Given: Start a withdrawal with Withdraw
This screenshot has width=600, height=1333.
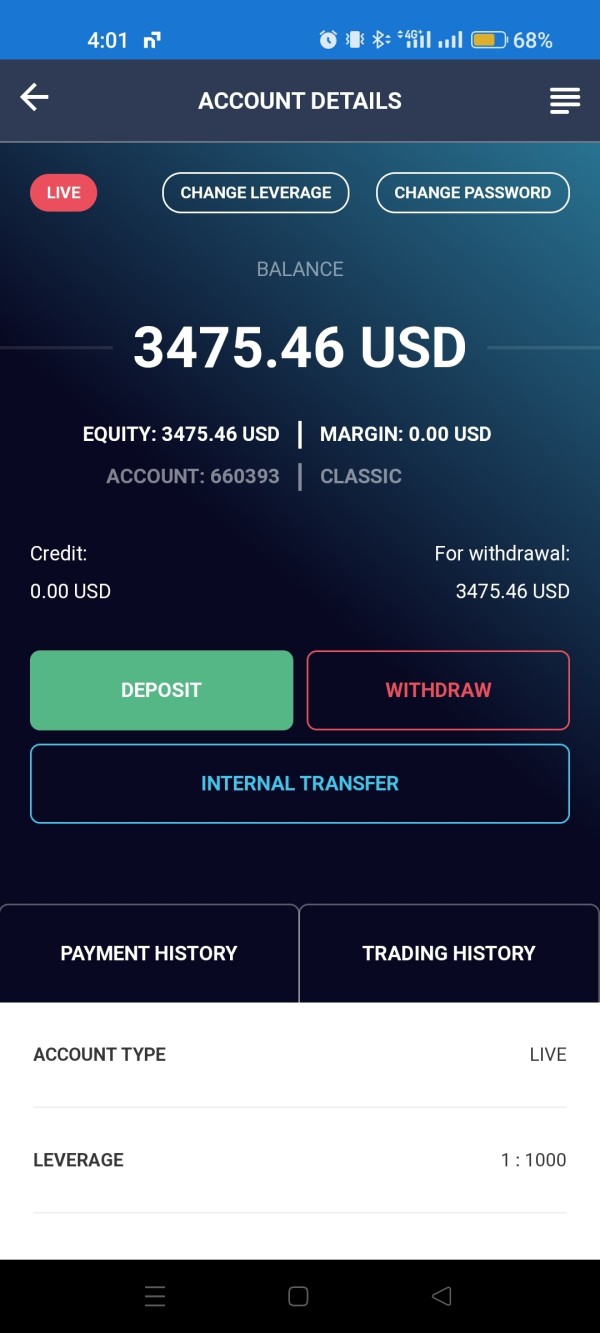Looking at the screenshot, I should click(438, 690).
